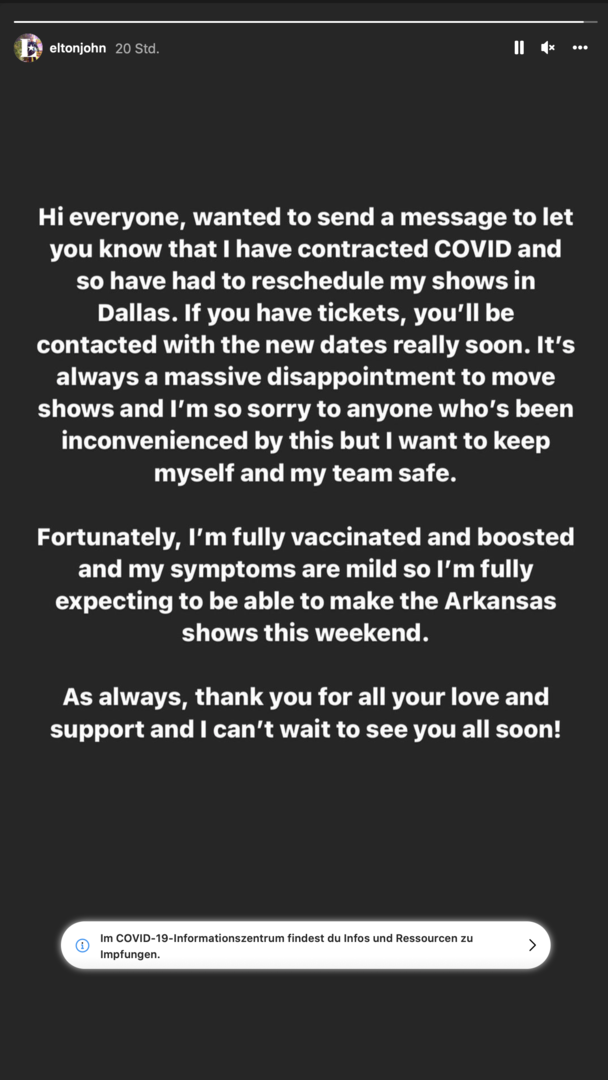
Task: Pause the story playback
Action: 519,48
